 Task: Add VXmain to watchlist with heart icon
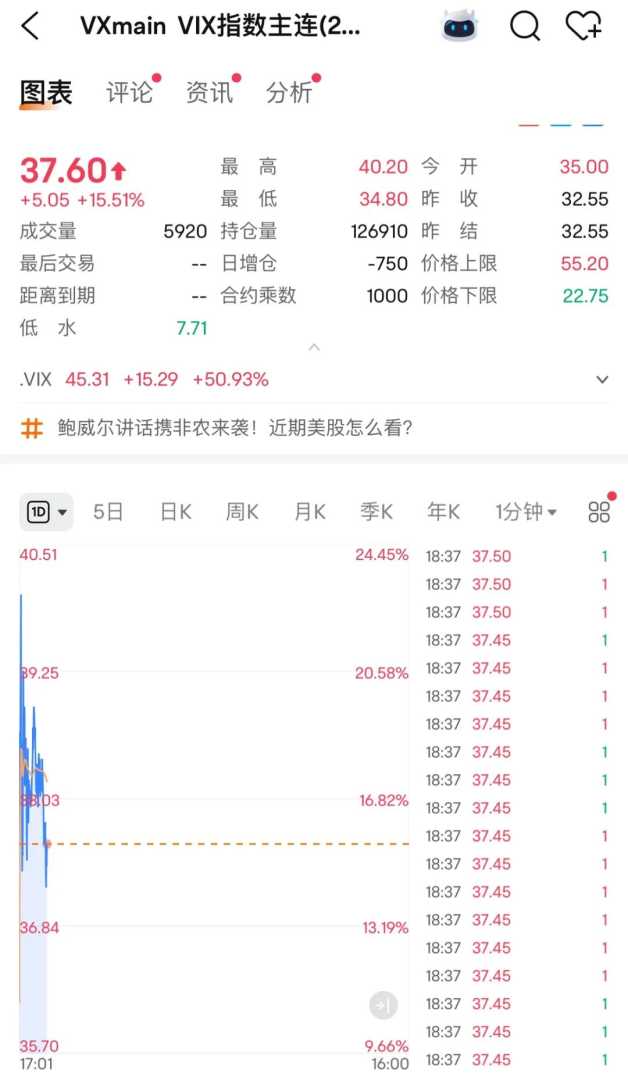583,26
